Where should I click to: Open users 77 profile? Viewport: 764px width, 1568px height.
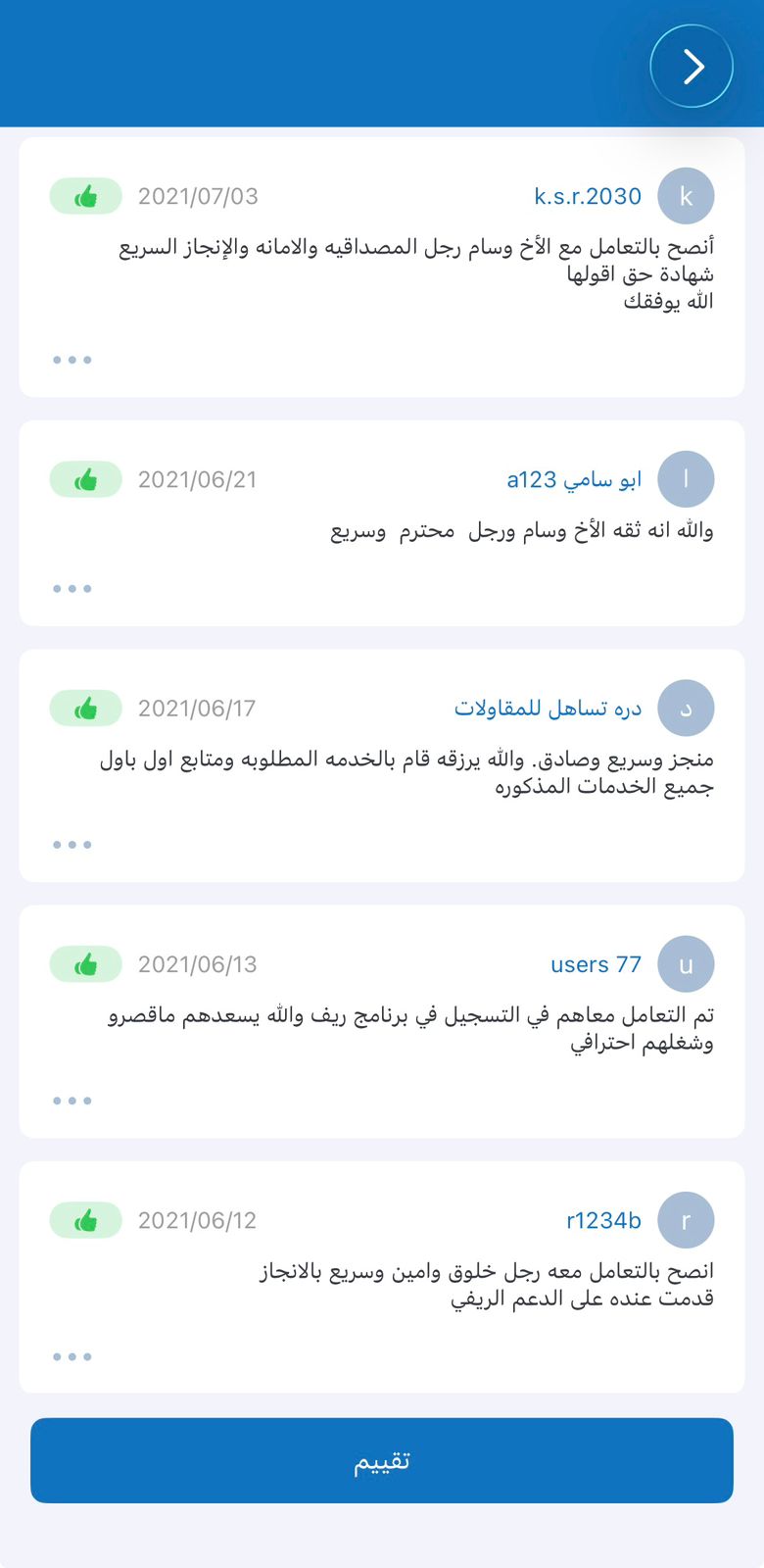click(x=596, y=964)
